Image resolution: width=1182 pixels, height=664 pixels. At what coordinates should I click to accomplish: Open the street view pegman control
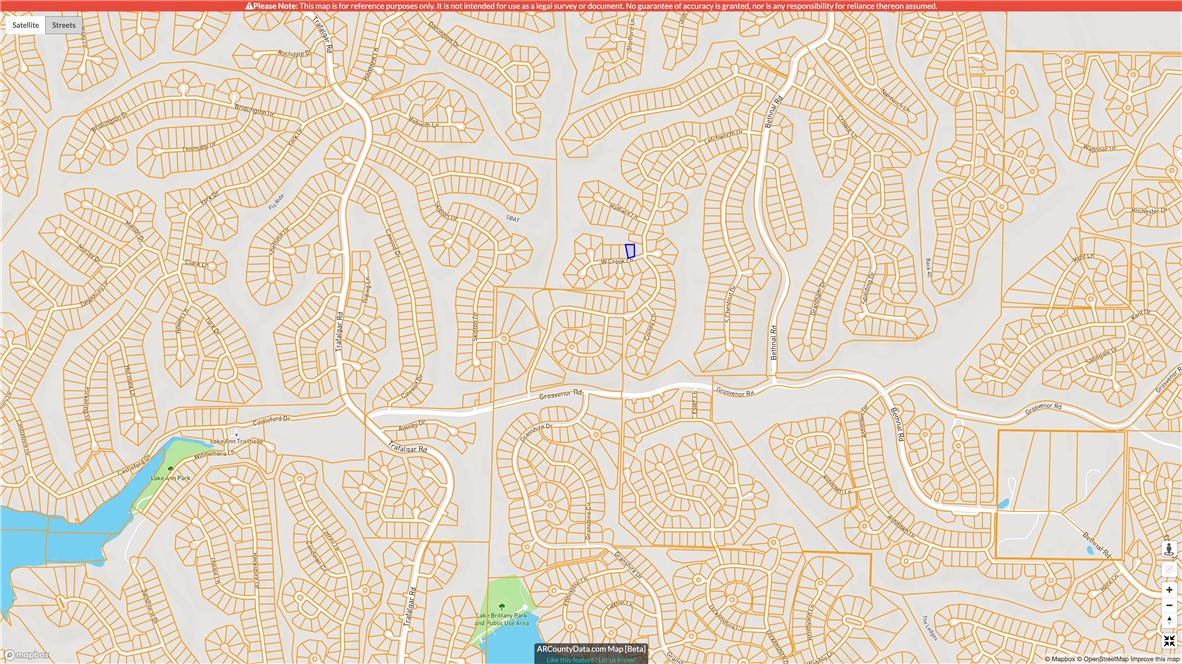[x=1169, y=549]
